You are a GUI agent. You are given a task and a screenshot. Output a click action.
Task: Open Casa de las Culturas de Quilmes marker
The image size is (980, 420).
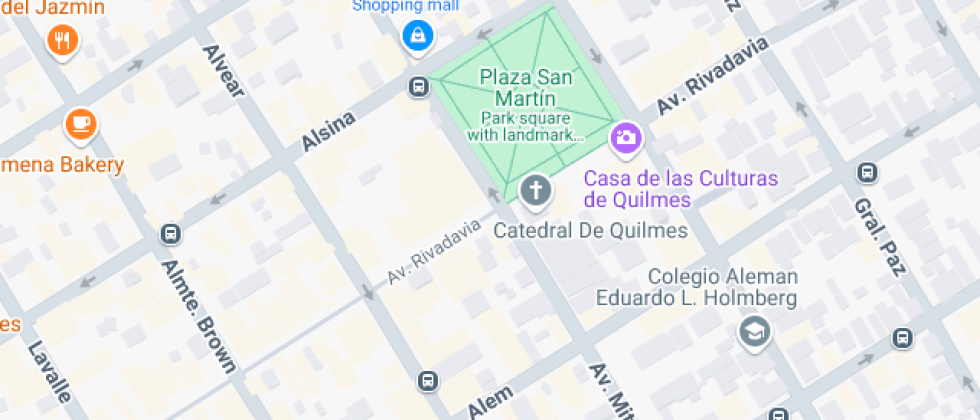pyautogui.click(x=626, y=138)
